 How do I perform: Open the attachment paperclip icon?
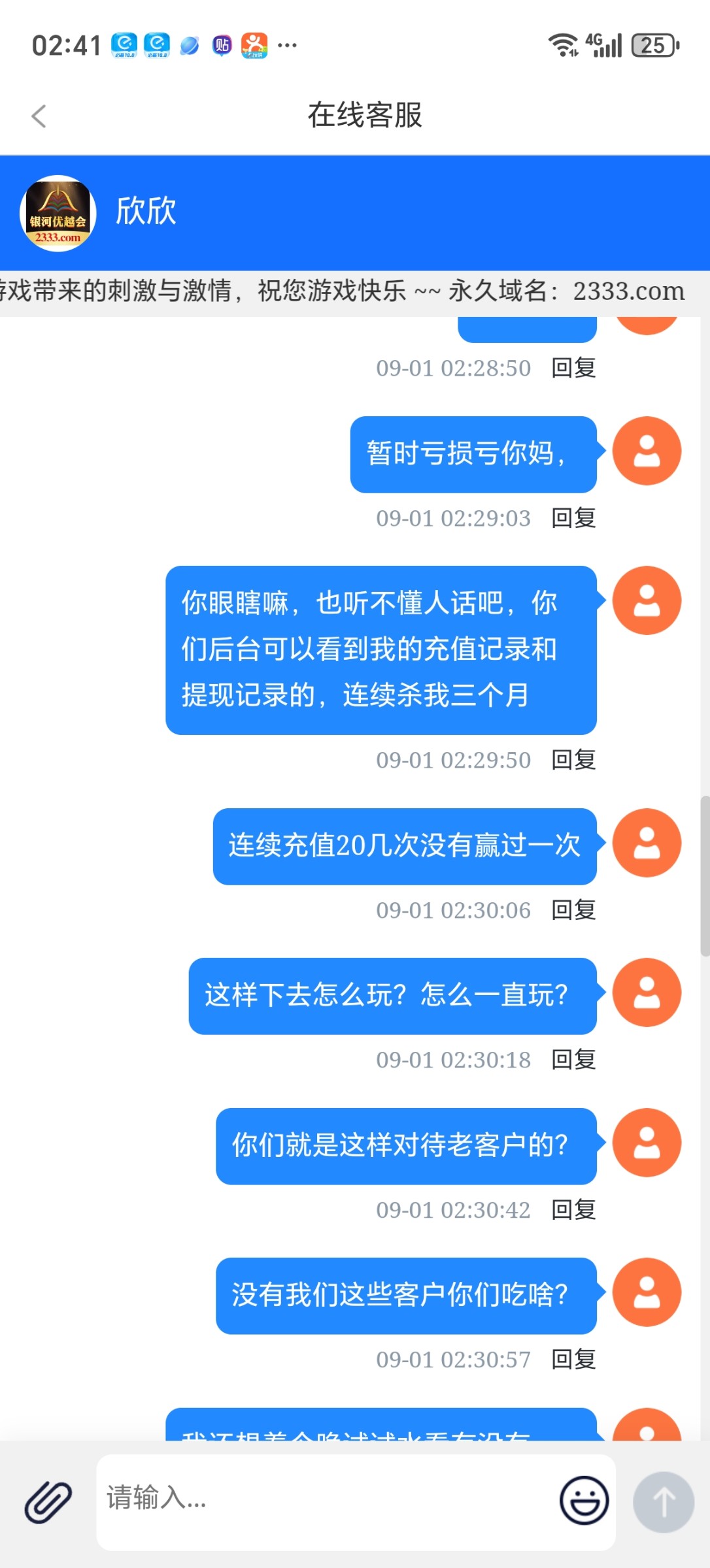(x=48, y=1501)
